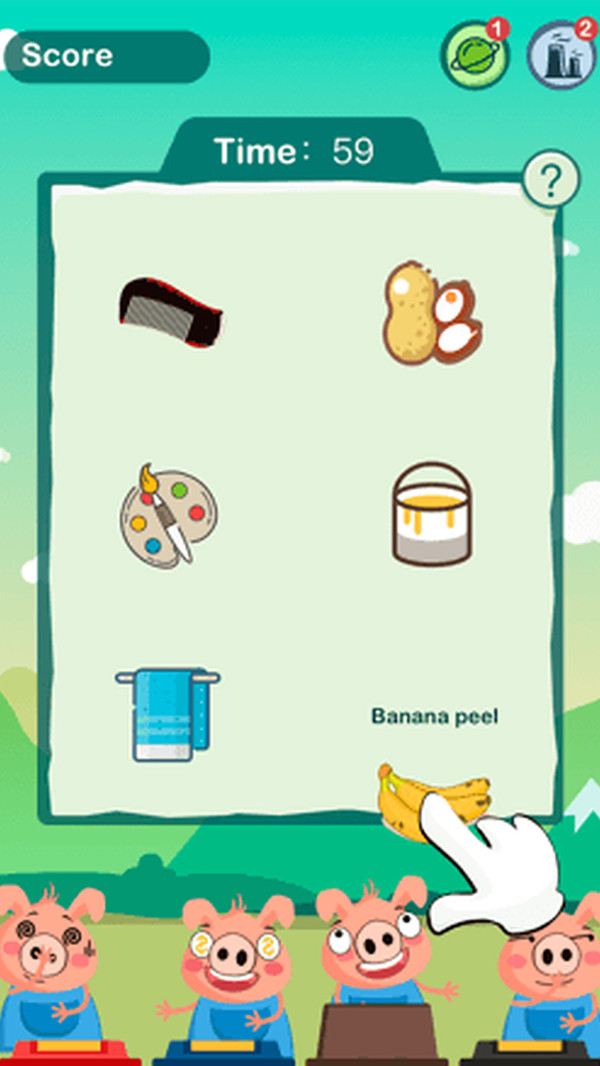Tap the blue towel item
The width and height of the screenshot is (600, 1066).
(167, 714)
